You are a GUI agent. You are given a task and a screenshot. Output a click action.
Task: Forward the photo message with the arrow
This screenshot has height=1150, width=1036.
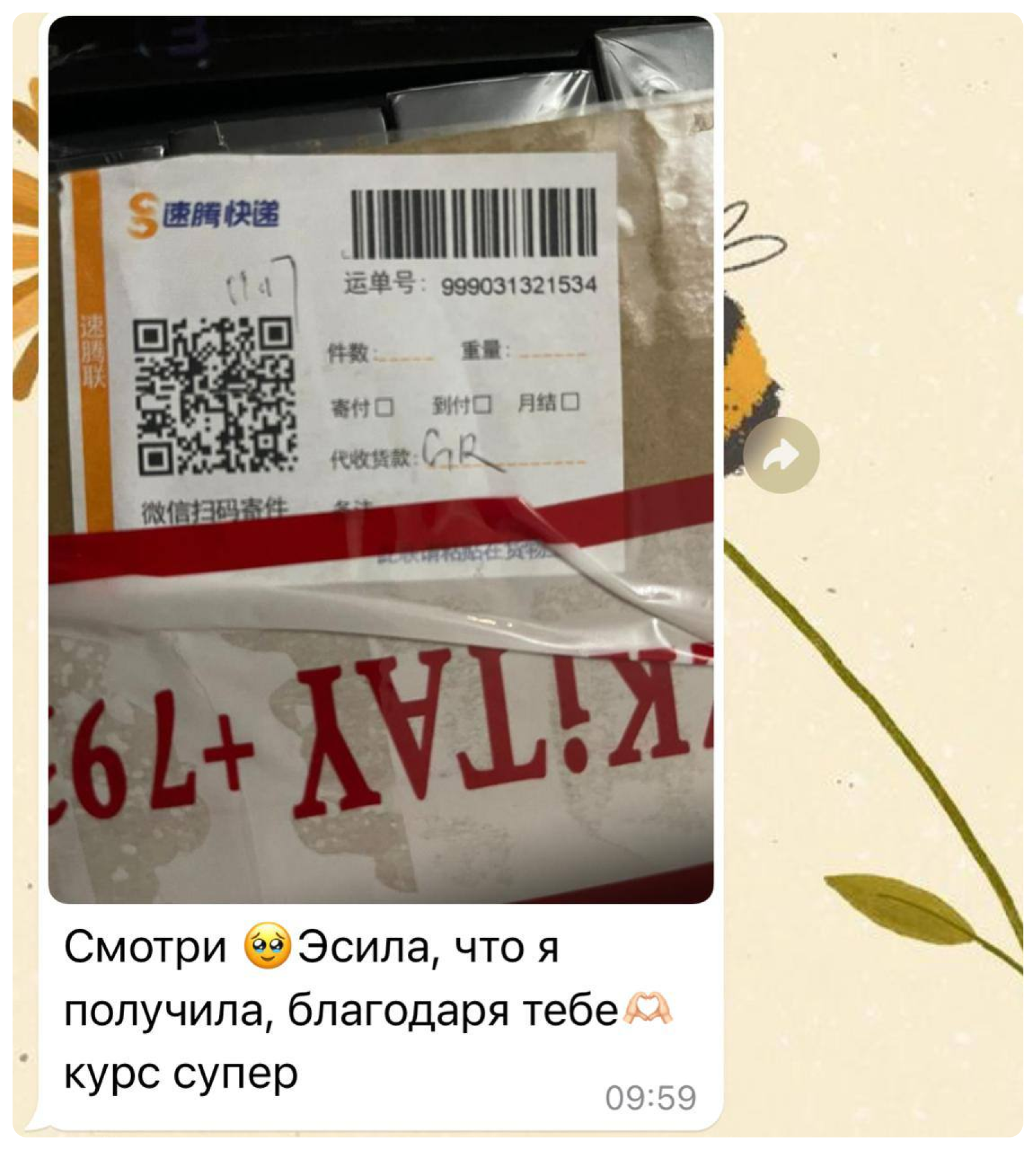click(x=781, y=456)
